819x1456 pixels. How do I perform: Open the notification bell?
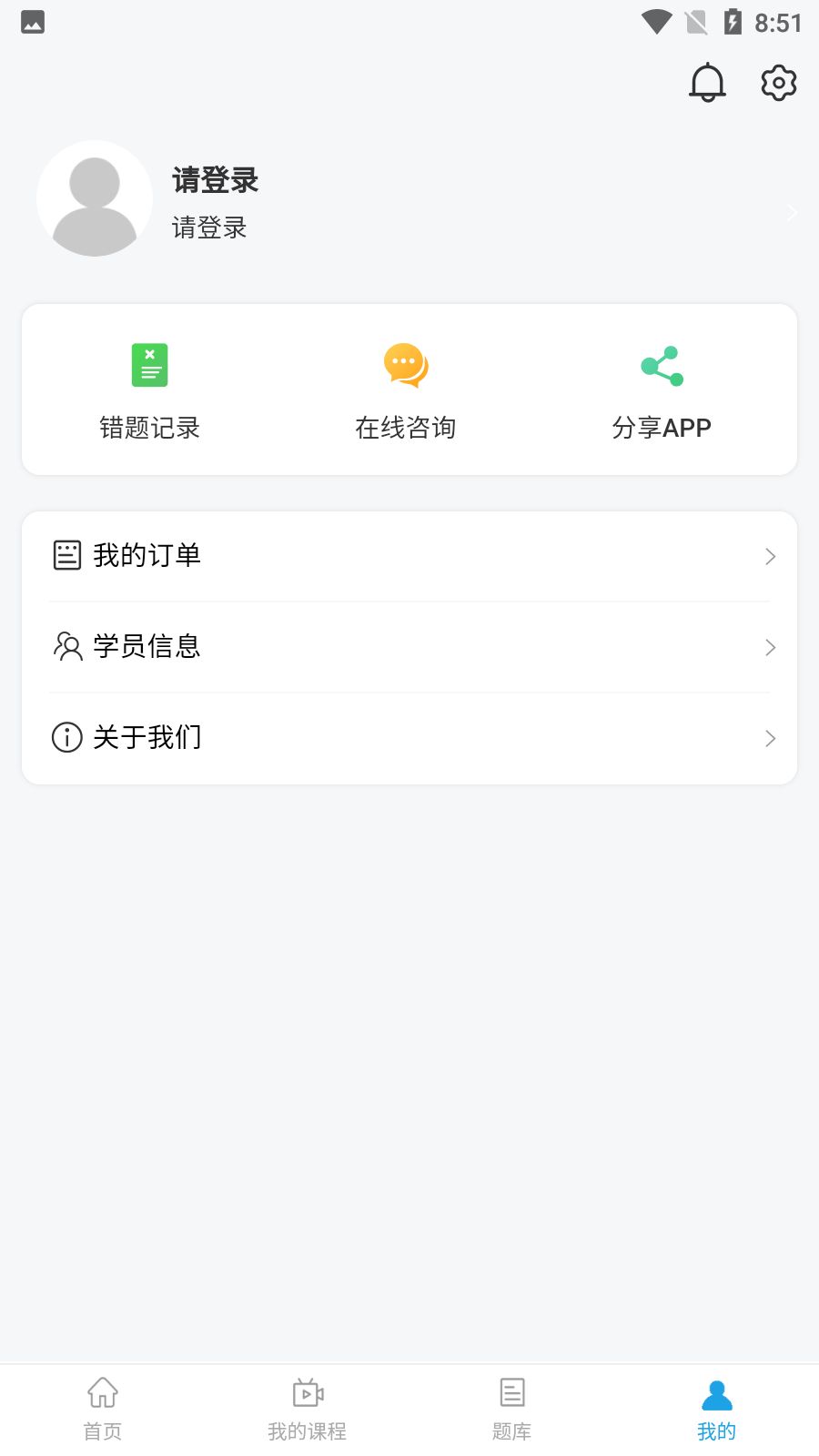coord(708,83)
